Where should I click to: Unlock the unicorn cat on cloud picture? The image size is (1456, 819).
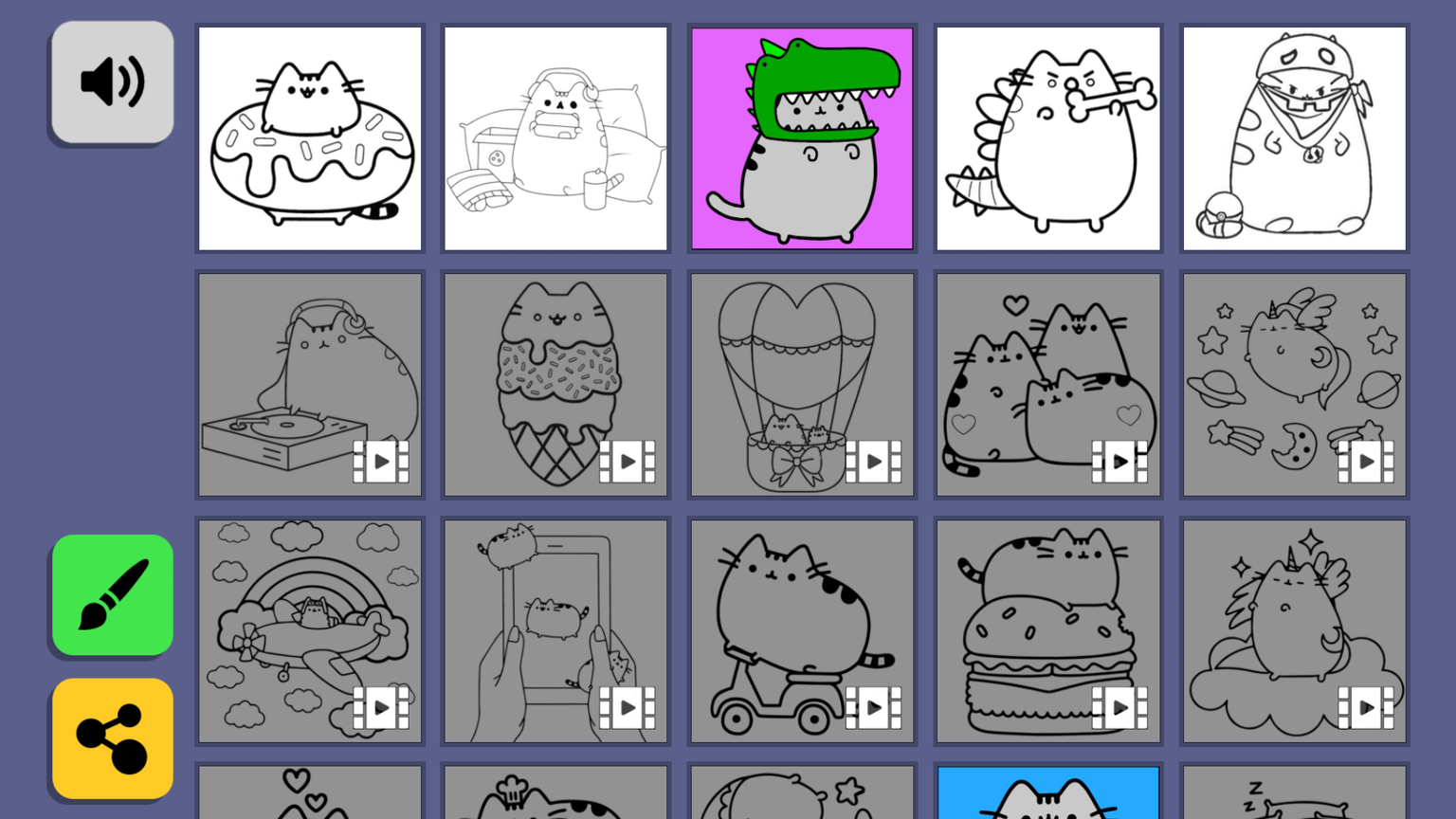point(1294,631)
